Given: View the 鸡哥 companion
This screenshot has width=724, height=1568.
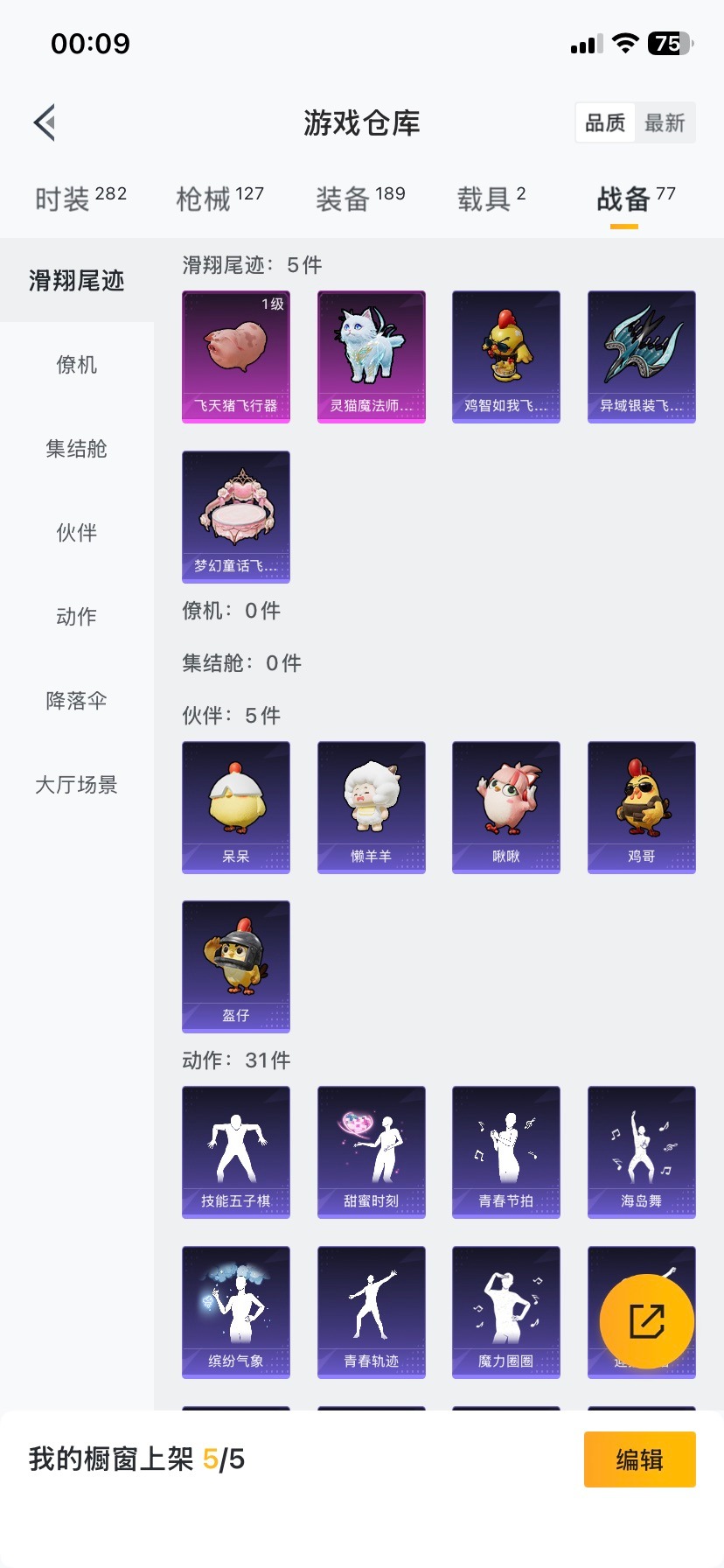Looking at the screenshot, I should (x=641, y=807).
